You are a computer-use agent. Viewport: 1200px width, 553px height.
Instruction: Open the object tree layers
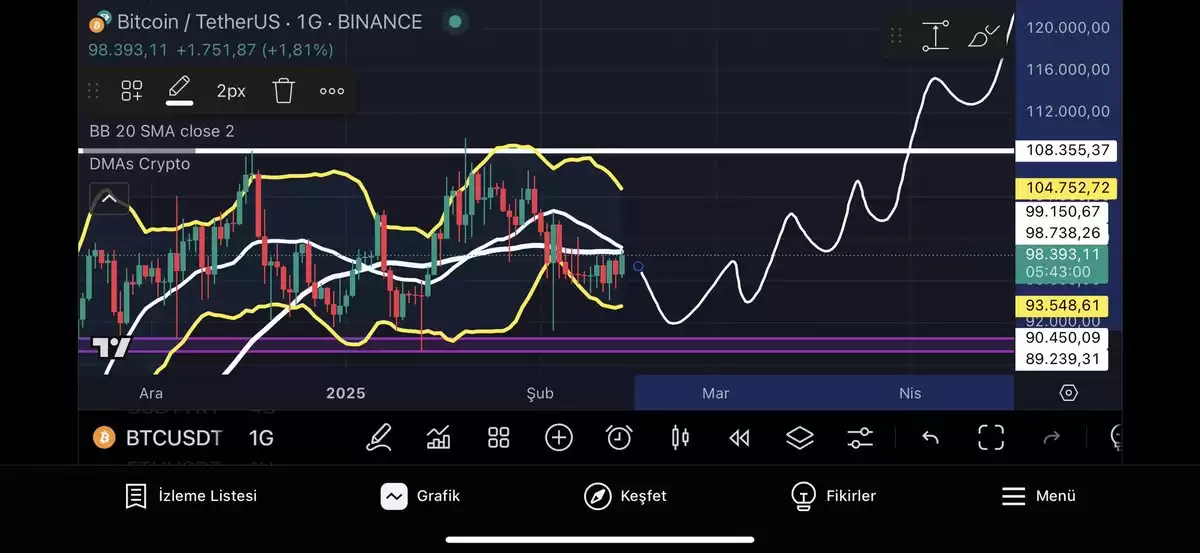[799, 437]
